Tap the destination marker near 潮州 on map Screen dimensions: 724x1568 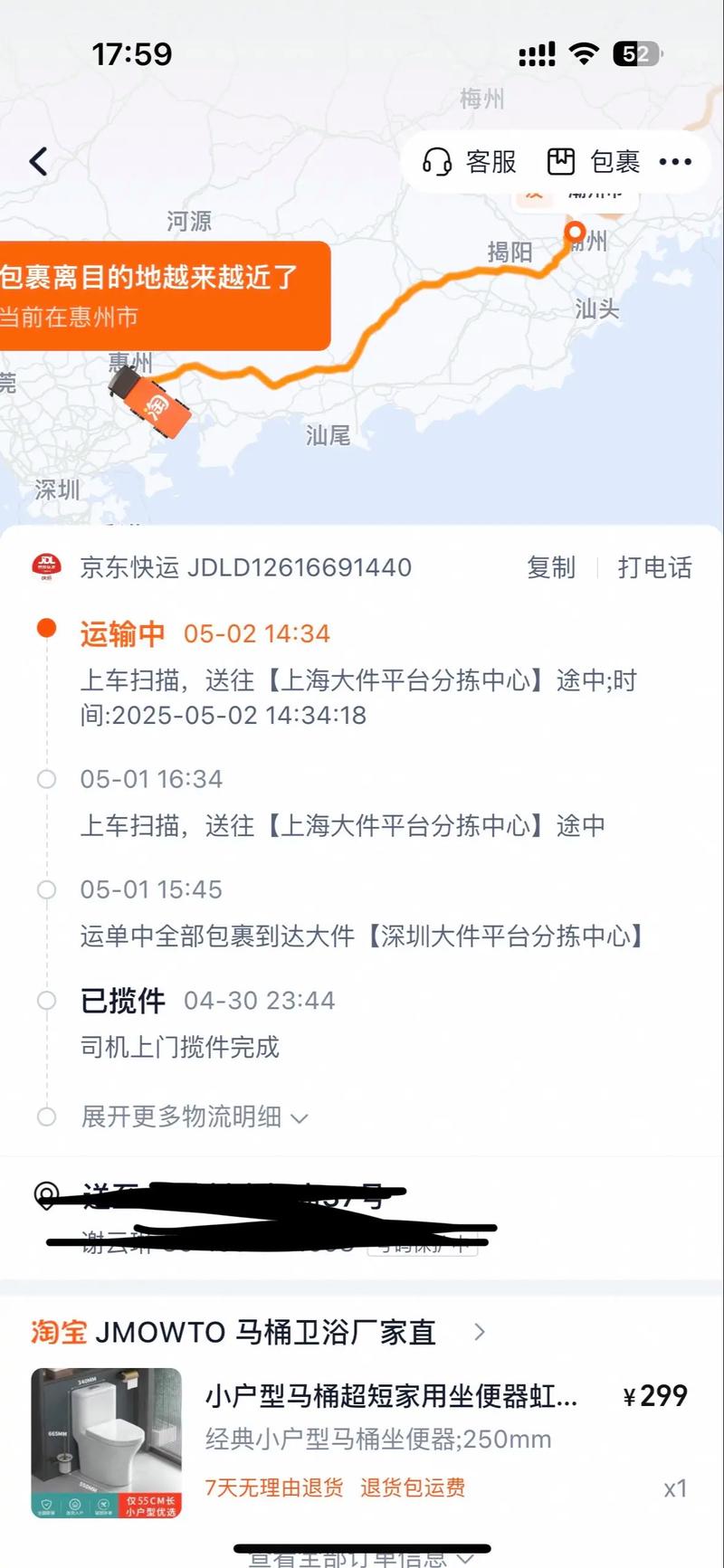574,233
